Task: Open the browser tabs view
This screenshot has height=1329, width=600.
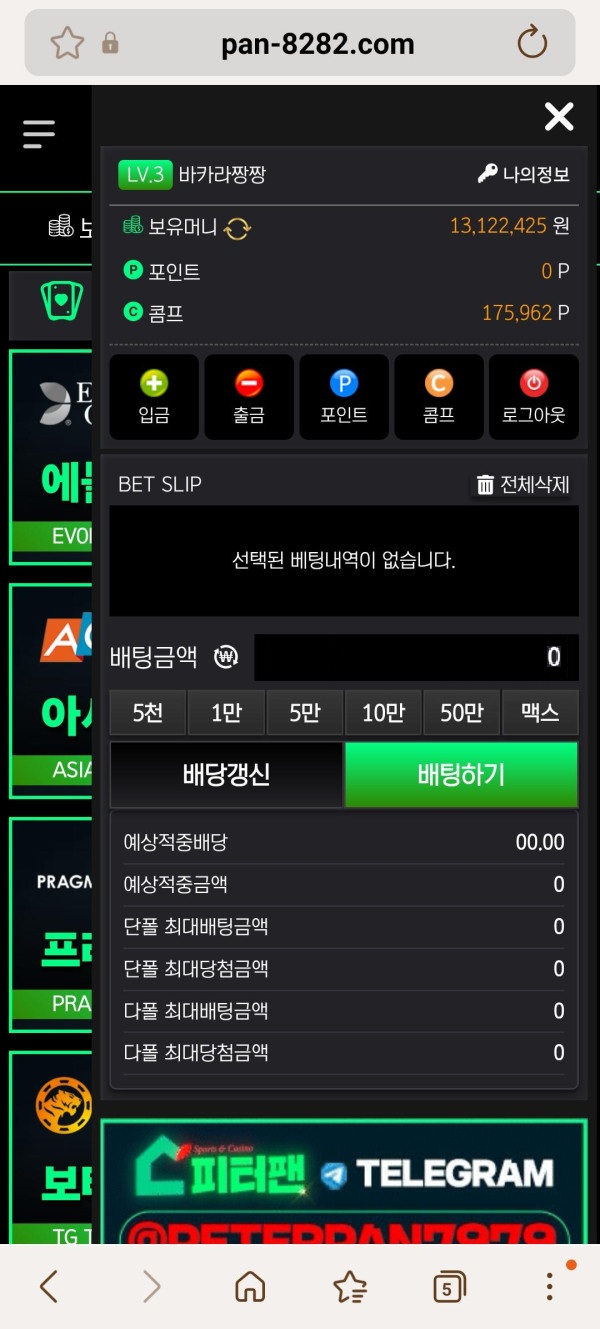Action: click(449, 1287)
